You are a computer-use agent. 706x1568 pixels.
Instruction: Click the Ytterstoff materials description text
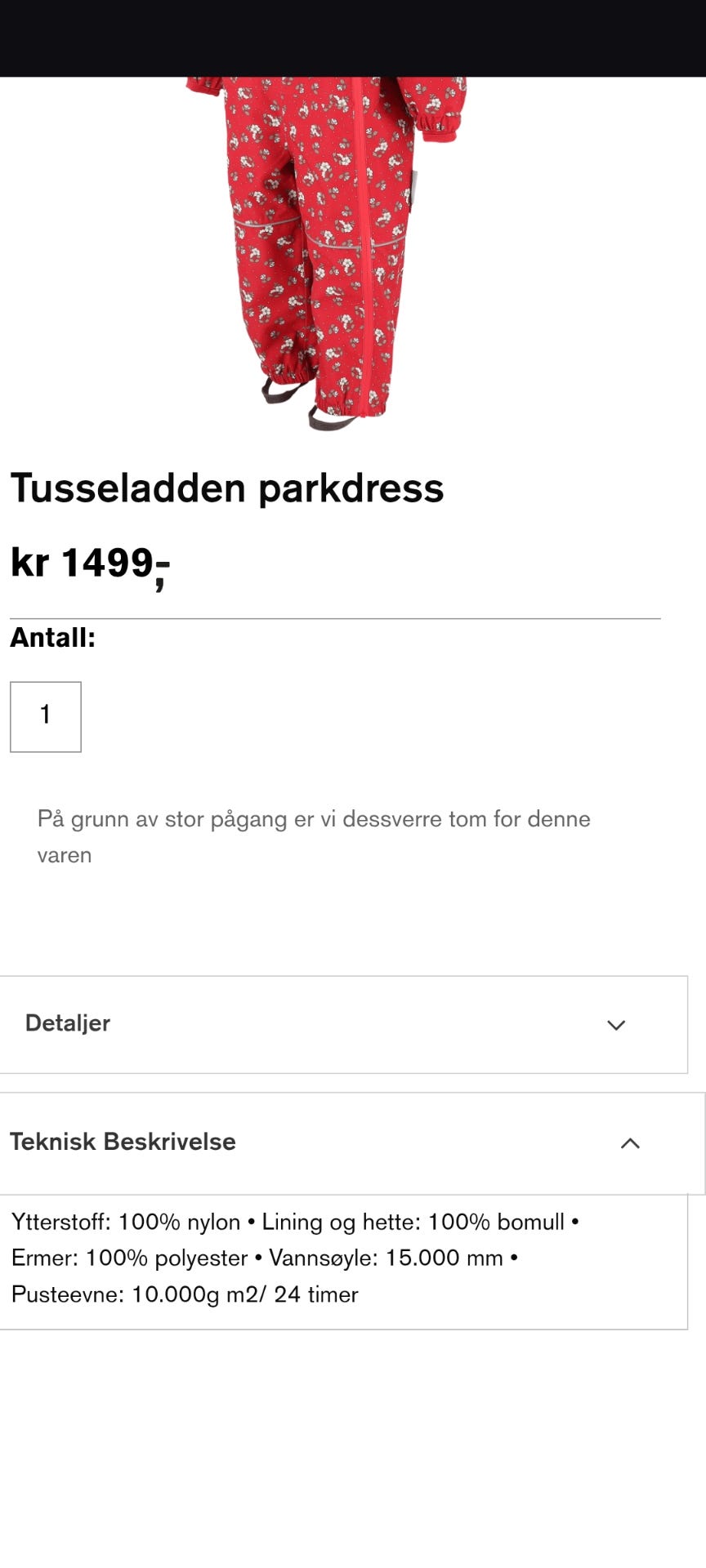[294, 1223]
